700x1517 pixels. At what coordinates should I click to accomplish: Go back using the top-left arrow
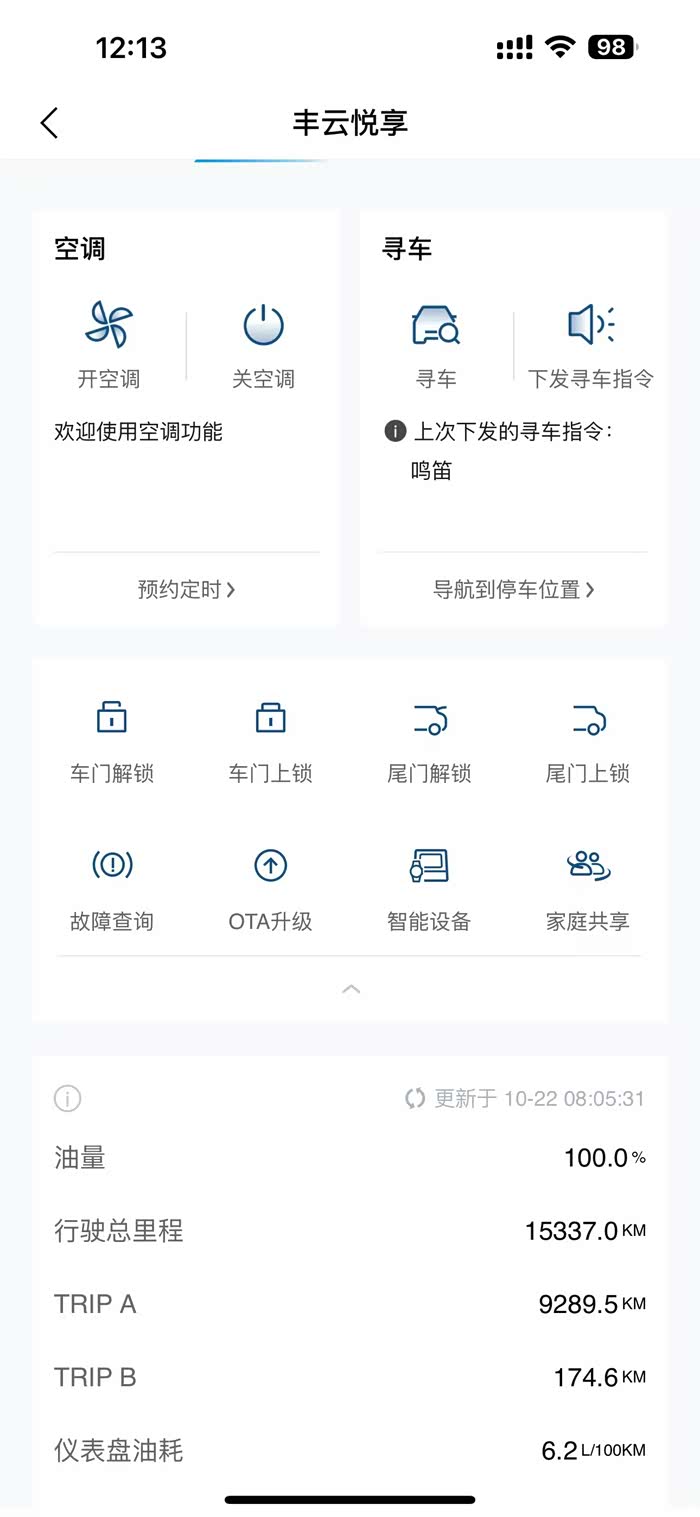50,123
